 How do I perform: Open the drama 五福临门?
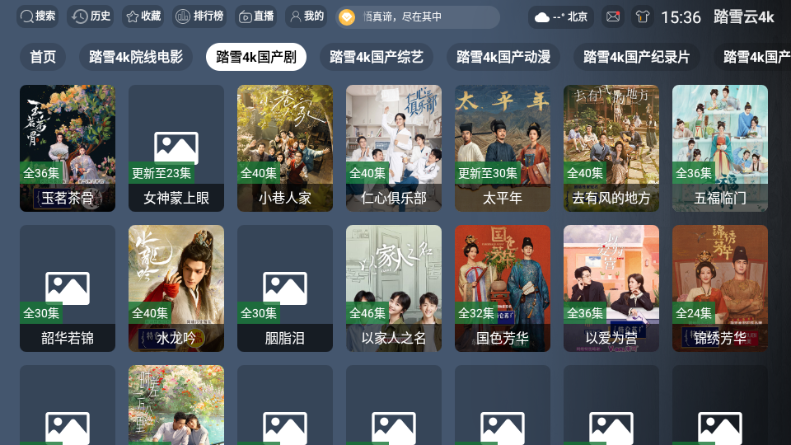(720, 147)
